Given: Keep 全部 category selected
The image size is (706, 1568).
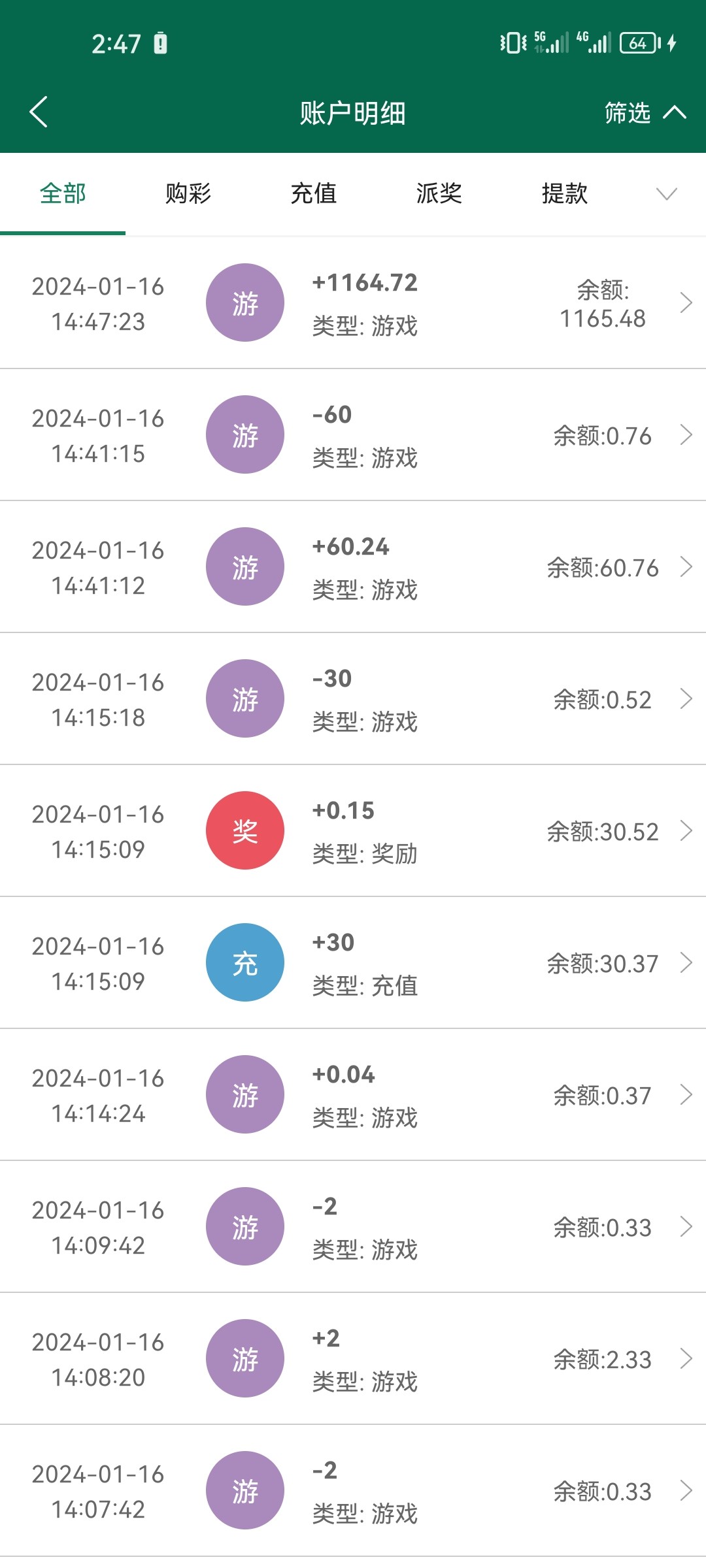Looking at the screenshot, I should coord(62,193).
